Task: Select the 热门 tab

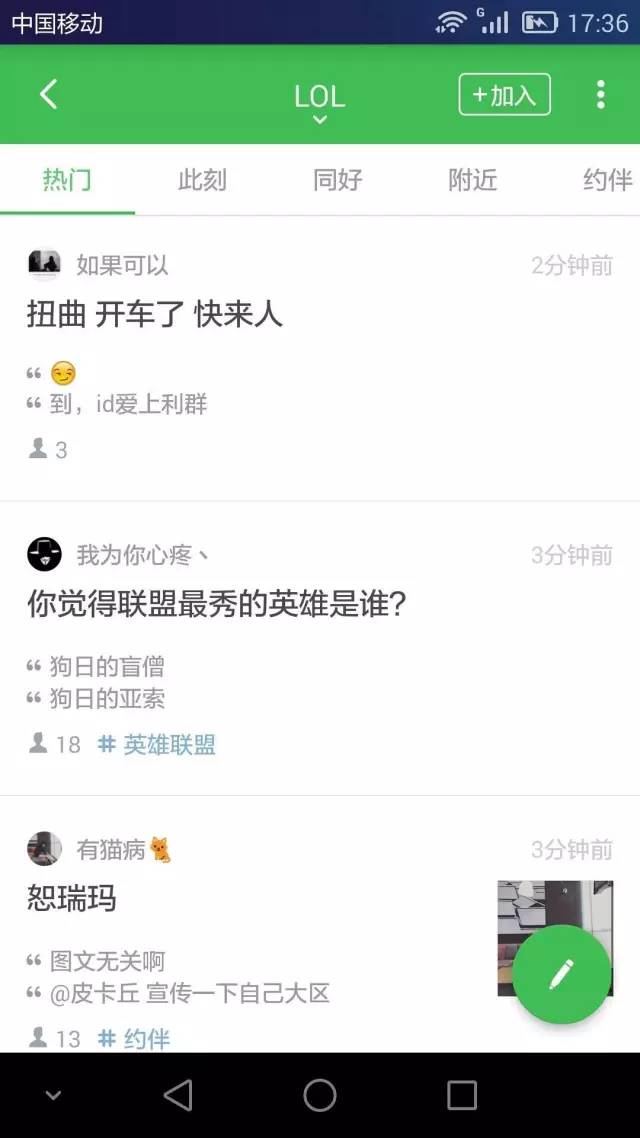Action: (x=67, y=180)
